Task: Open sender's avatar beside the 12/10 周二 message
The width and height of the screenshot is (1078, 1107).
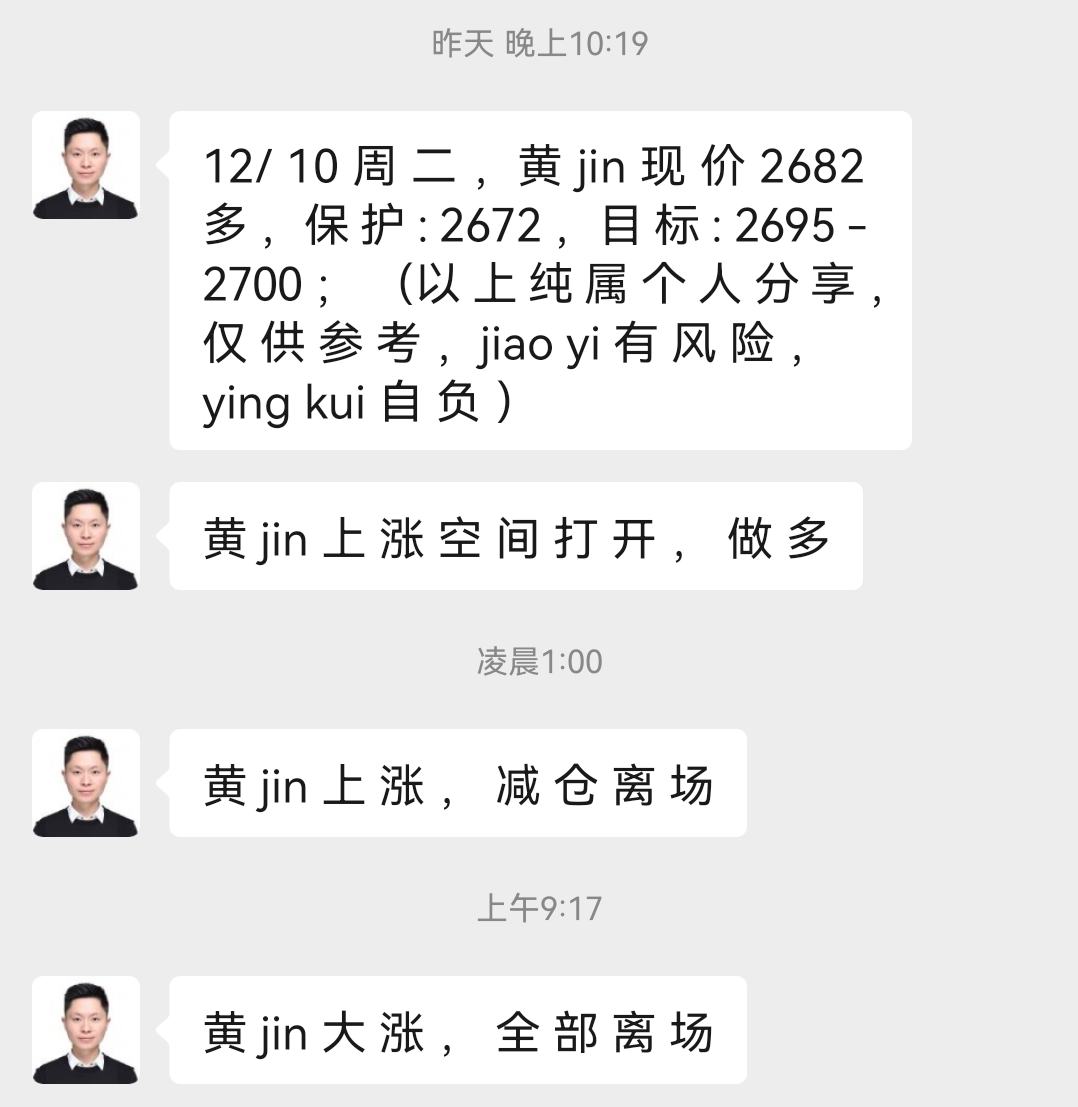Action: click(x=86, y=165)
